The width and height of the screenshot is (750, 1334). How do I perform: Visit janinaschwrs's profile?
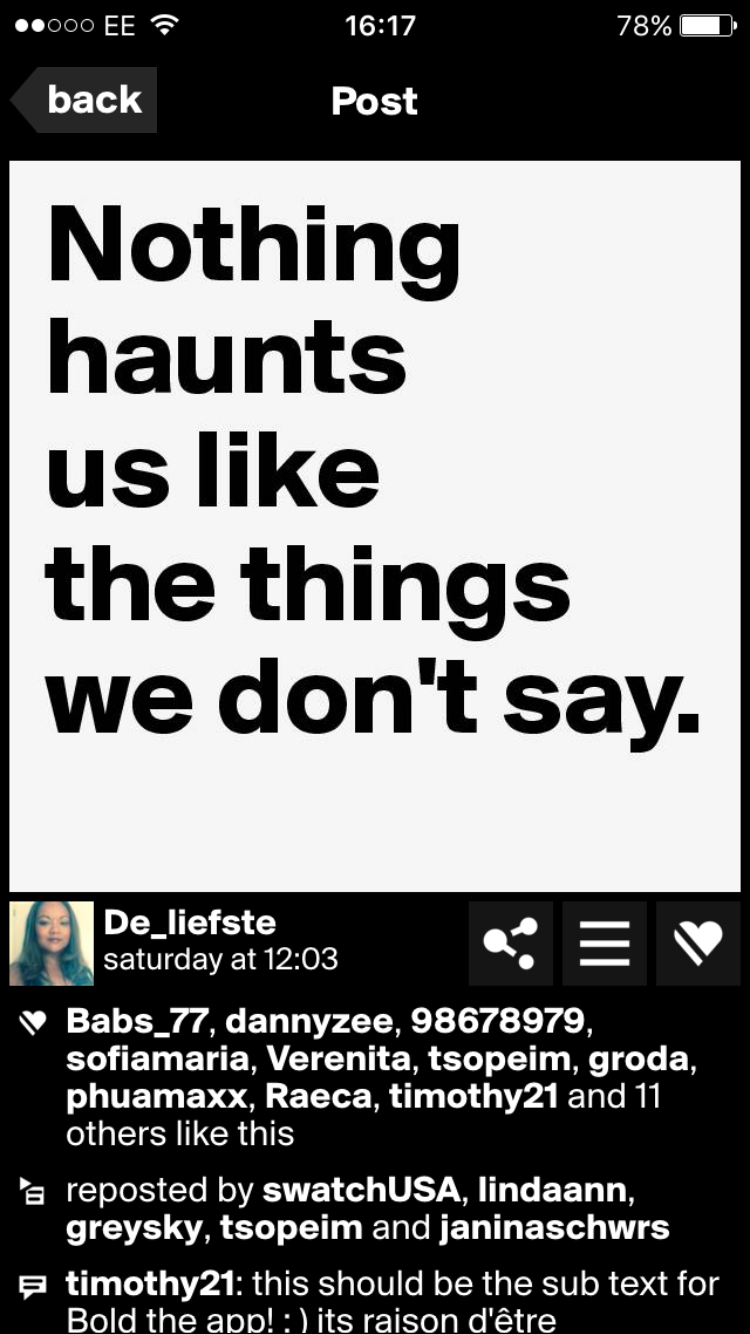point(554,1227)
